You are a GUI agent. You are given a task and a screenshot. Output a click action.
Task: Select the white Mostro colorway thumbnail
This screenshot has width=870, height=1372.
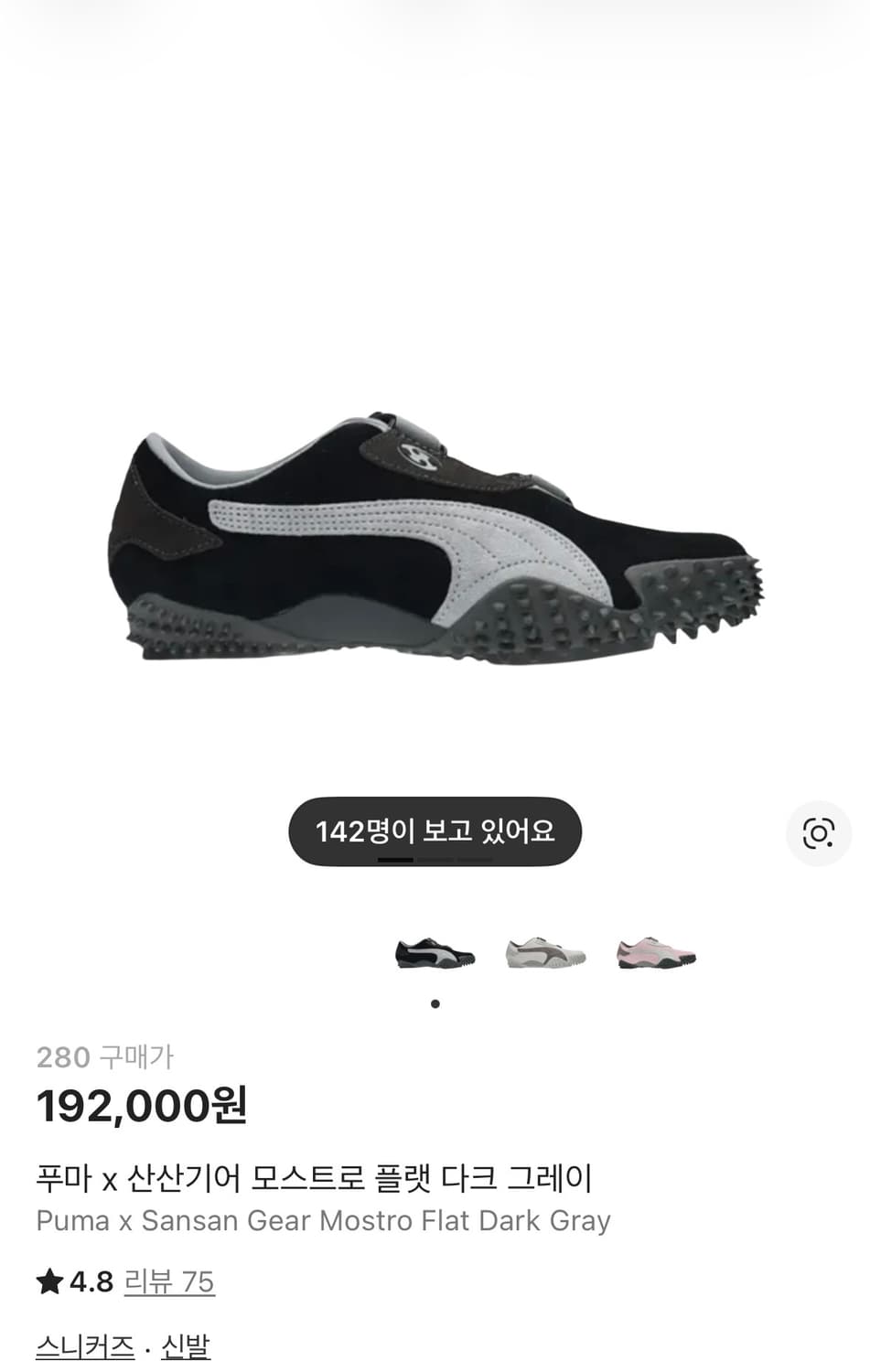pos(546,954)
